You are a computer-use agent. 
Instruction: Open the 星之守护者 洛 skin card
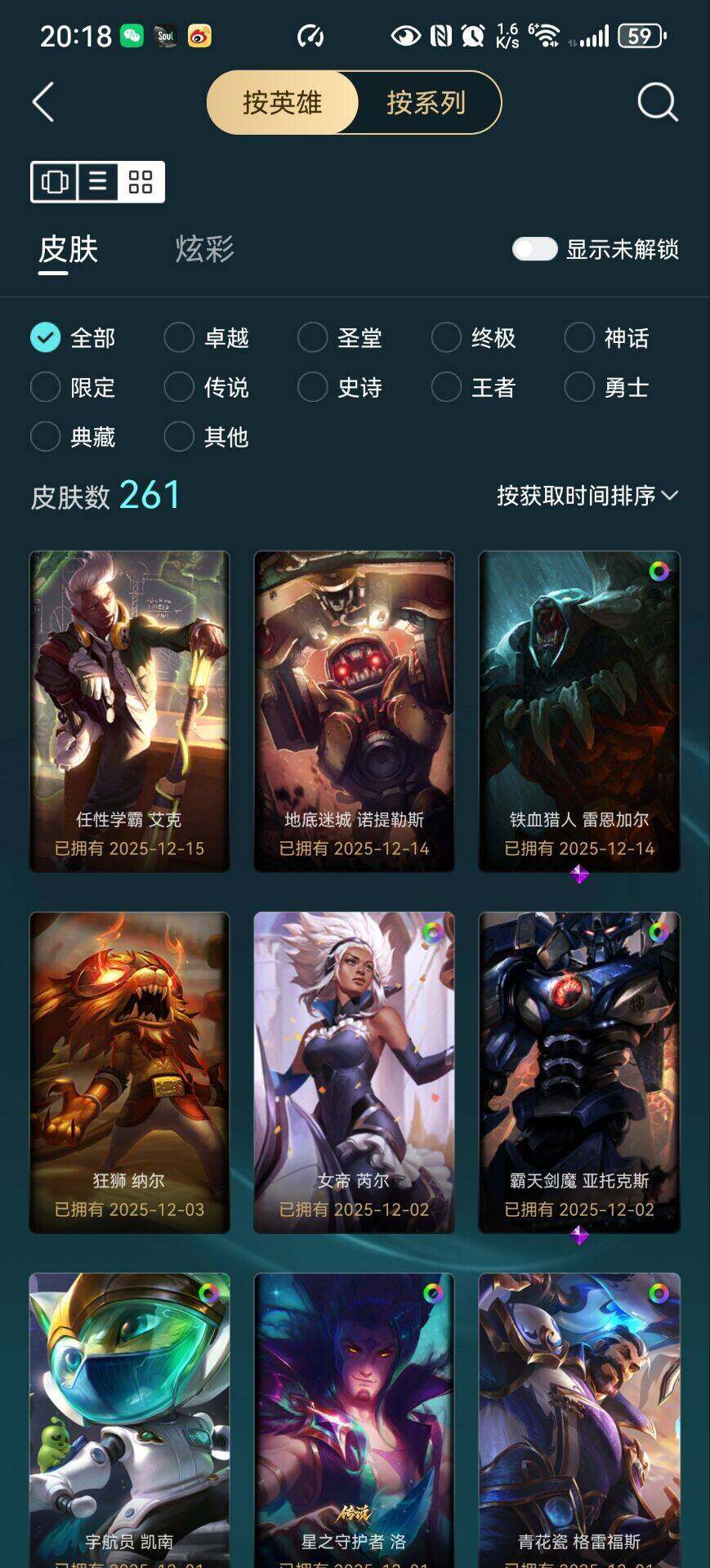(x=354, y=1421)
